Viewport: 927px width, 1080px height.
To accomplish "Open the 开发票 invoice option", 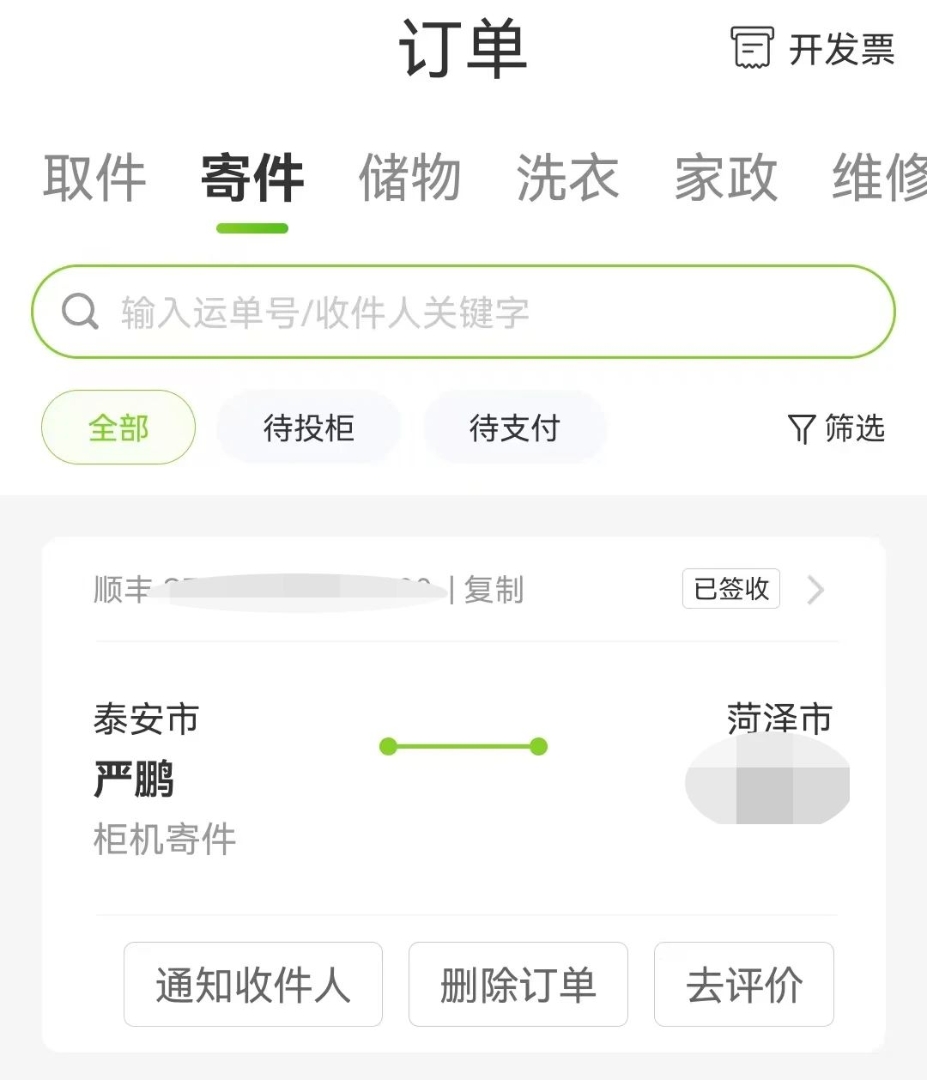I will pos(813,49).
